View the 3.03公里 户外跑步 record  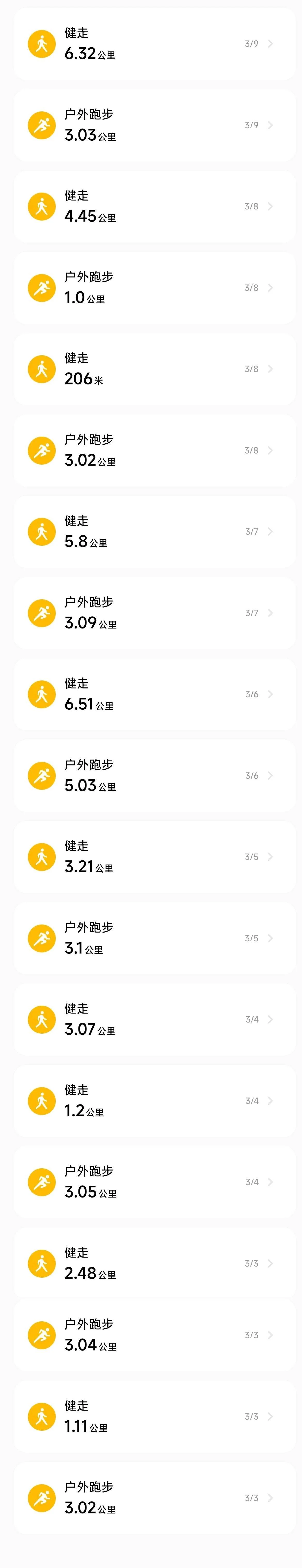tap(154, 125)
